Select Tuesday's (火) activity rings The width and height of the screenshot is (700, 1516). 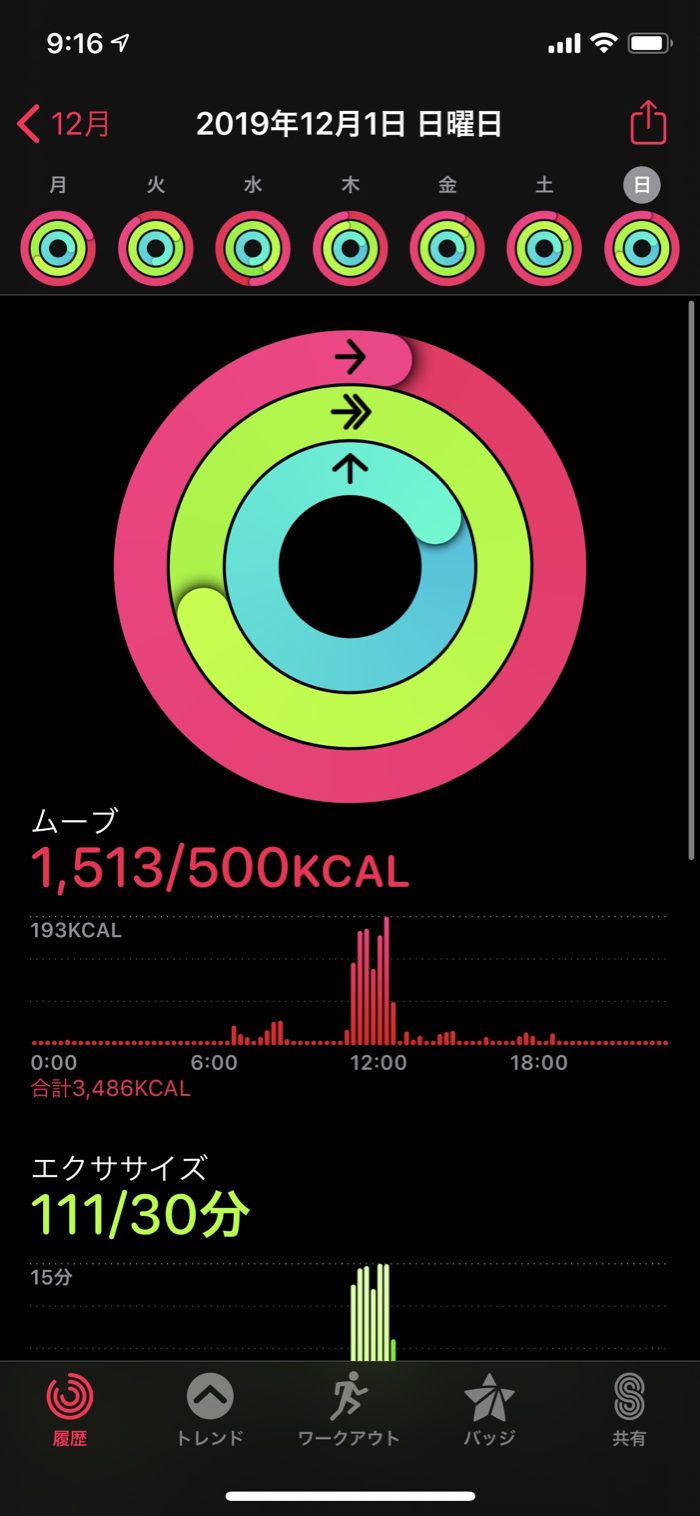[156, 248]
